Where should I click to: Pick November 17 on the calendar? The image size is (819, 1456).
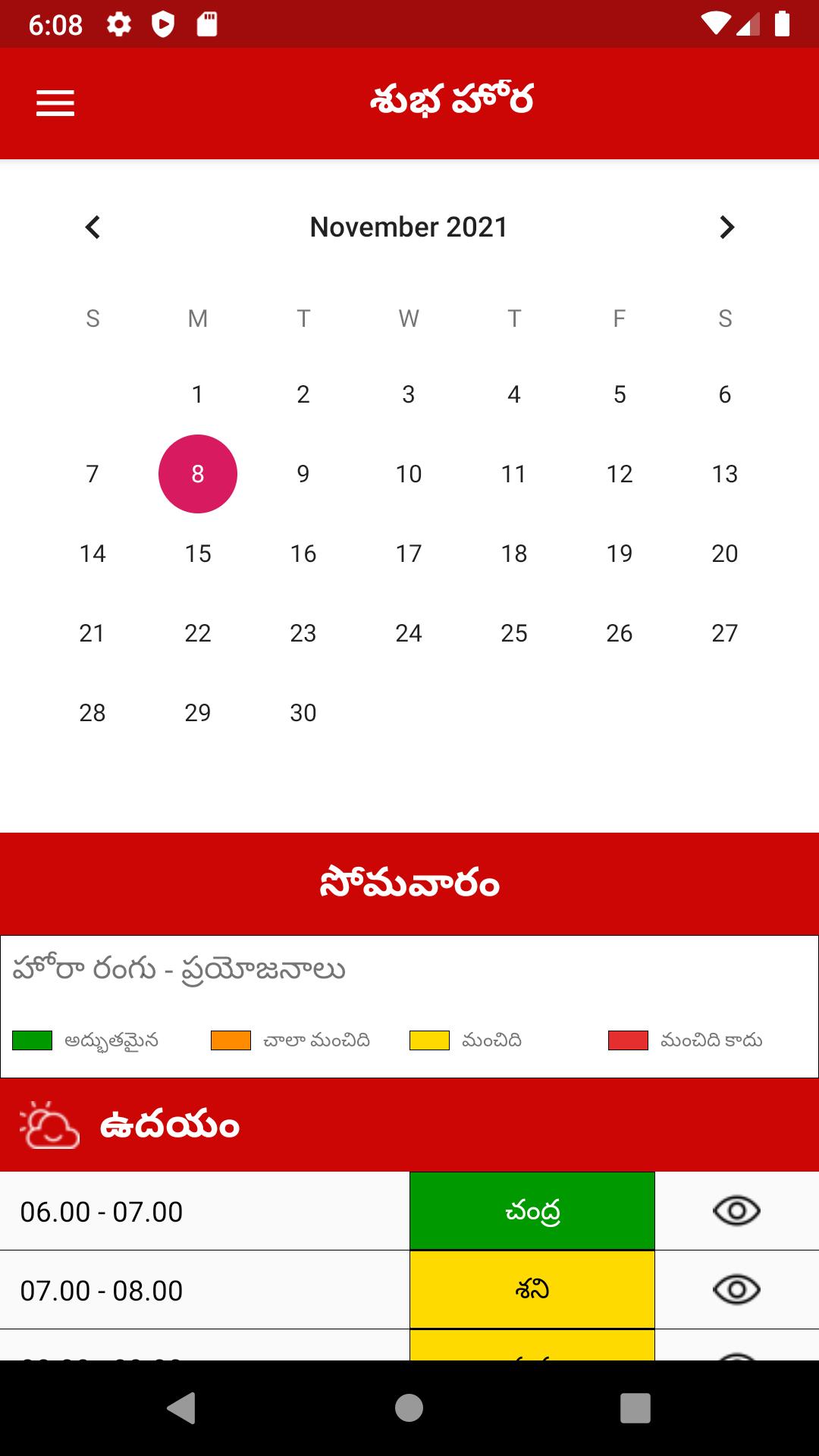409,554
